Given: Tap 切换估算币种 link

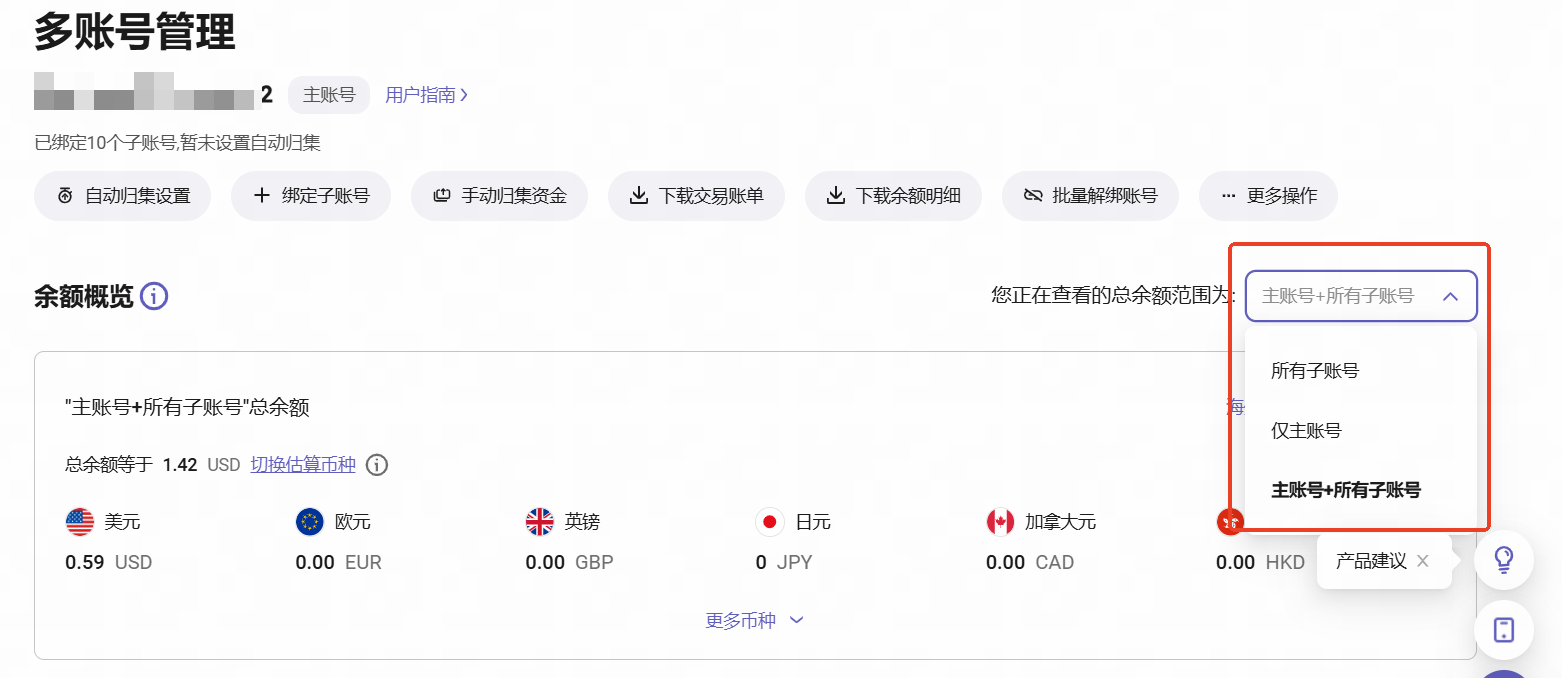Looking at the screenshot, I should pos(303,465).
